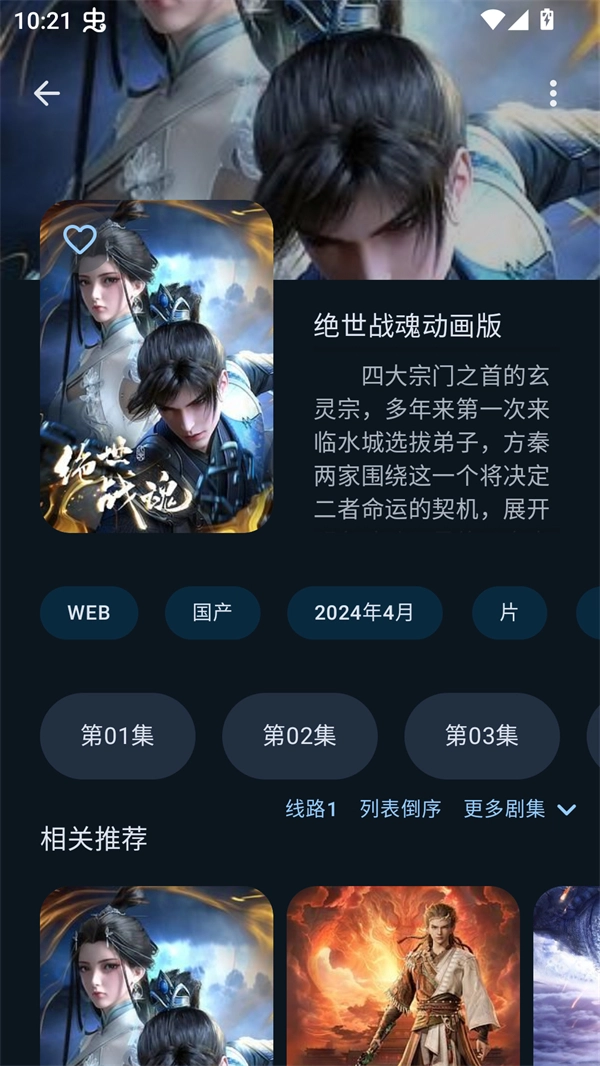Open the first recommended 绝世战魂 card
The width and height of the screenshot is (600, 1066).
[156, 975]
